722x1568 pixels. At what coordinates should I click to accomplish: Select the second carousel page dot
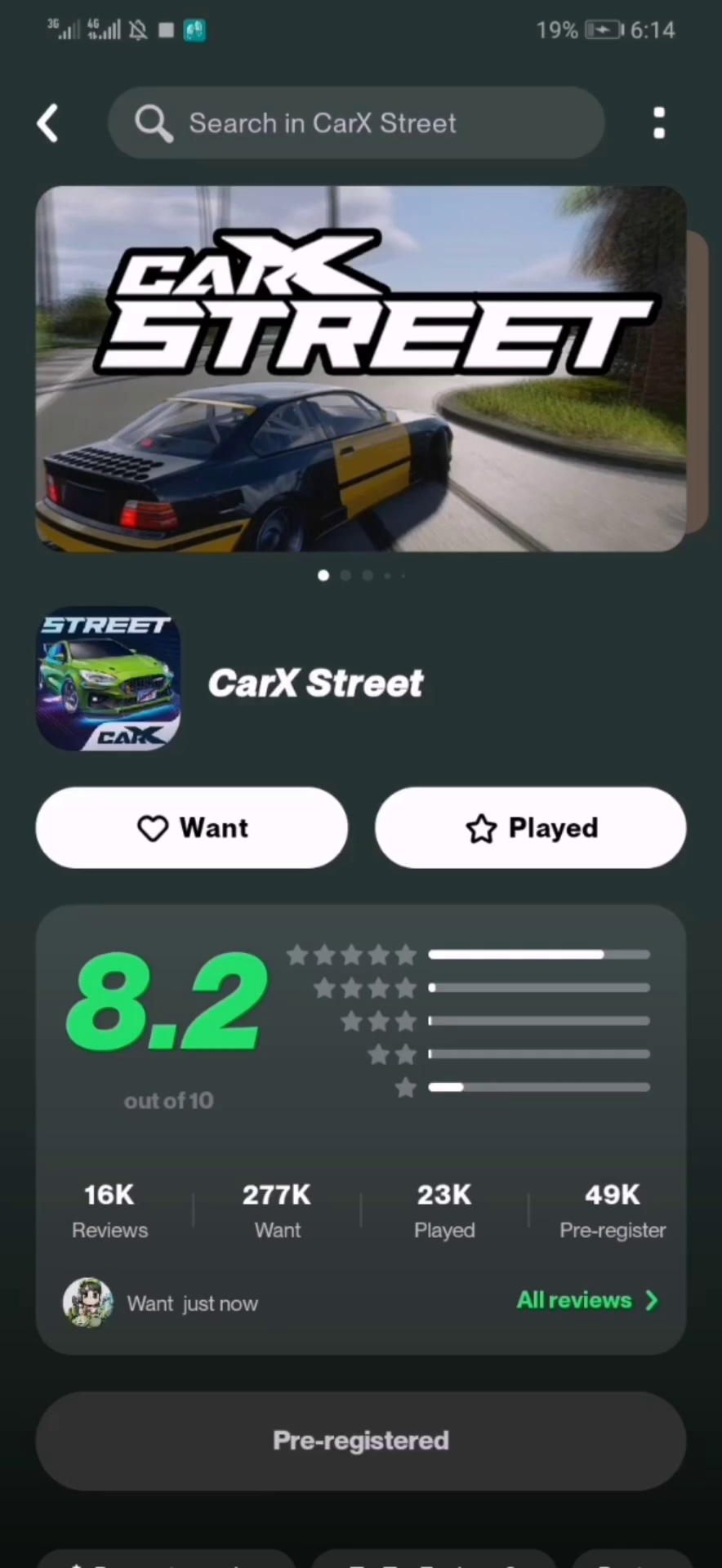click(345, 575)
